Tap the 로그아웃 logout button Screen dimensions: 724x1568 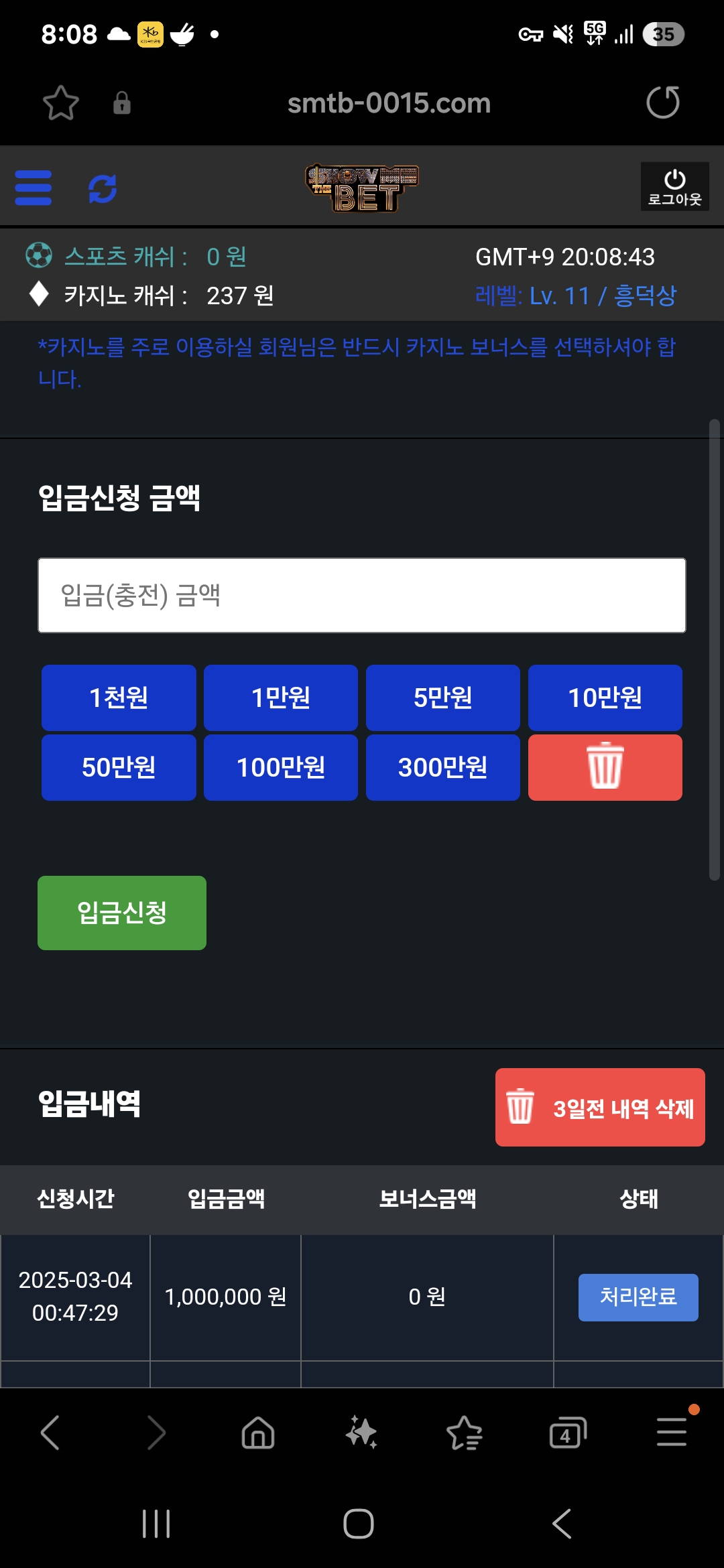[x=674, y=187]
